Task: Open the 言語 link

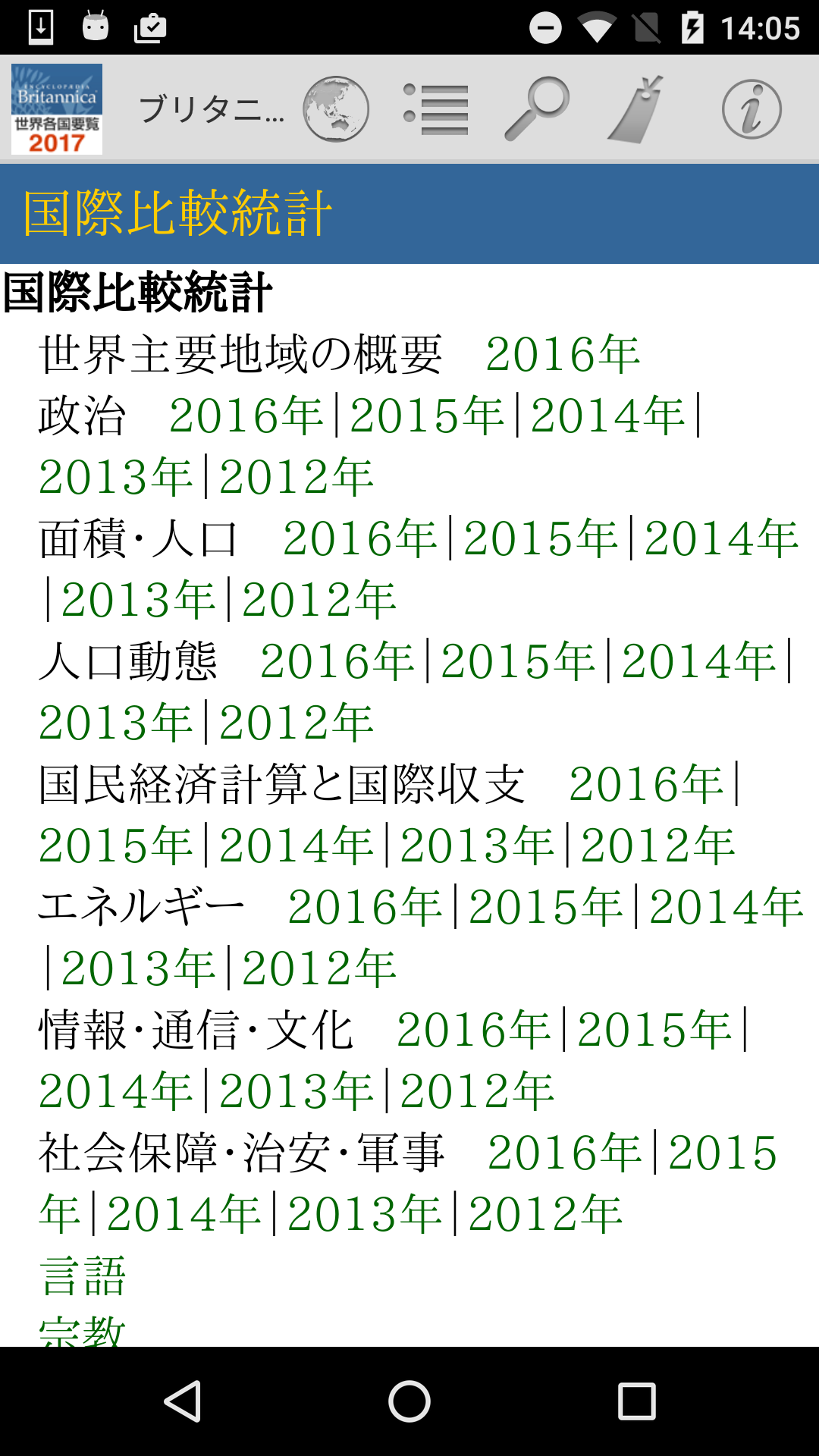Action: [x=82, y=1276]
